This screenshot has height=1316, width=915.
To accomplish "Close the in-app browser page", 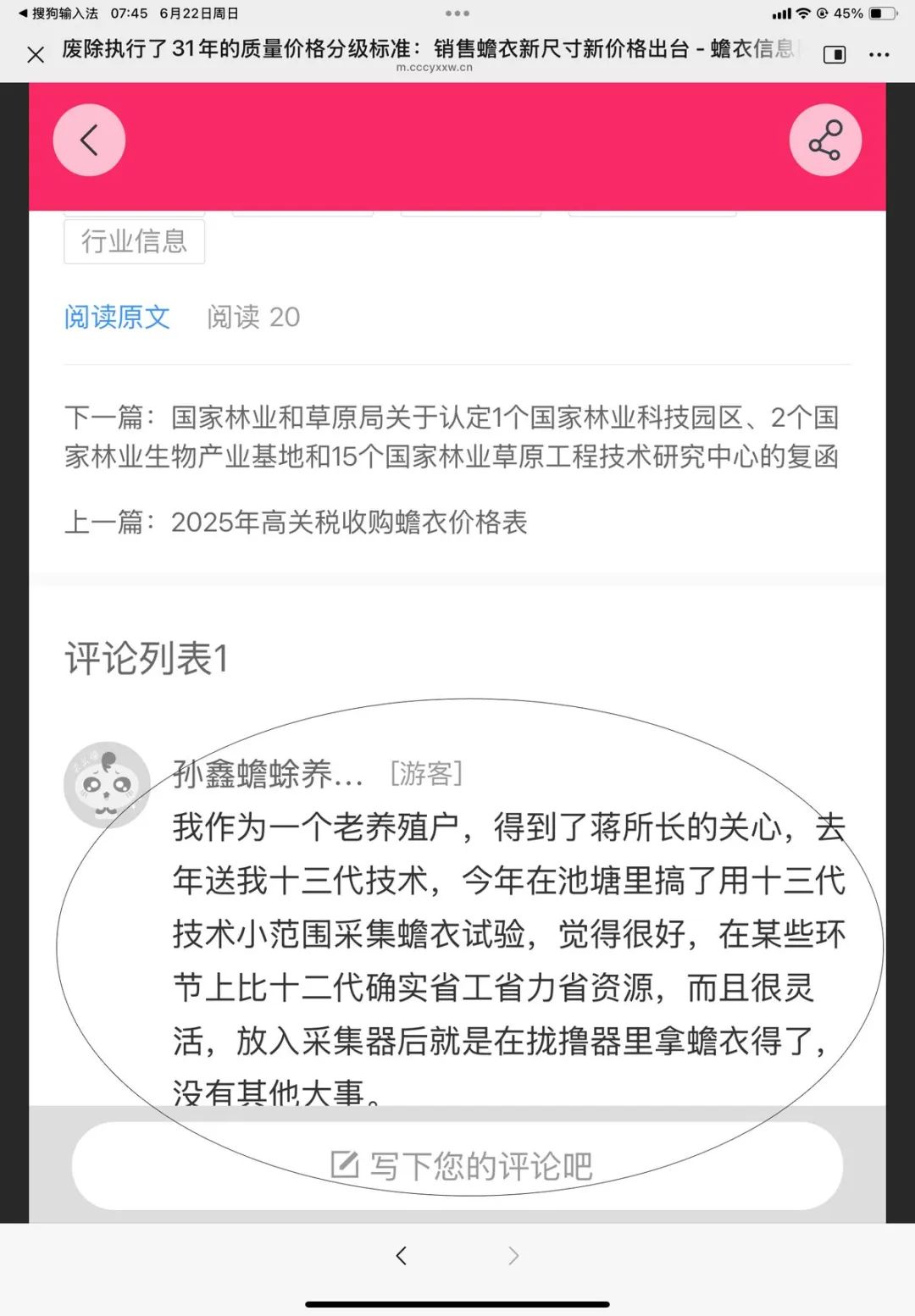I will [36, 55].
